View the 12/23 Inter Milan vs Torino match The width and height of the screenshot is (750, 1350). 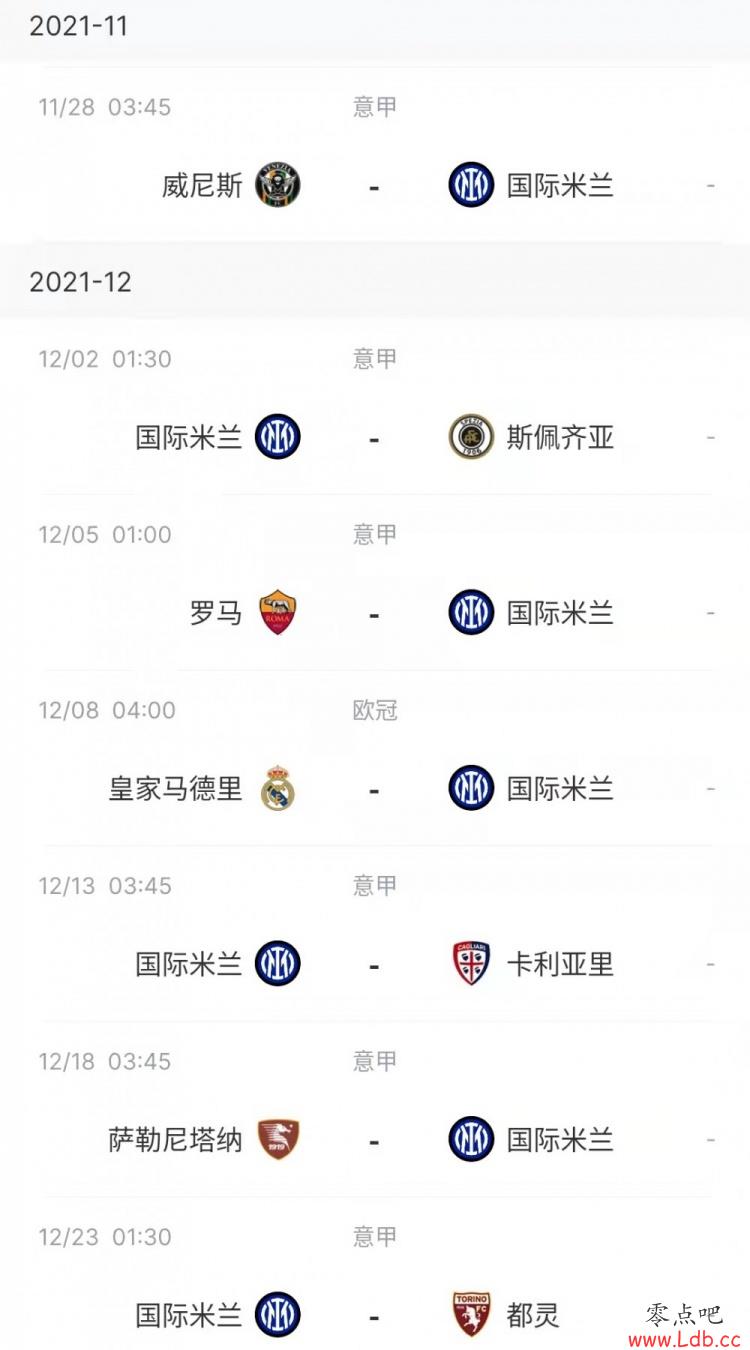(375, 1274)
